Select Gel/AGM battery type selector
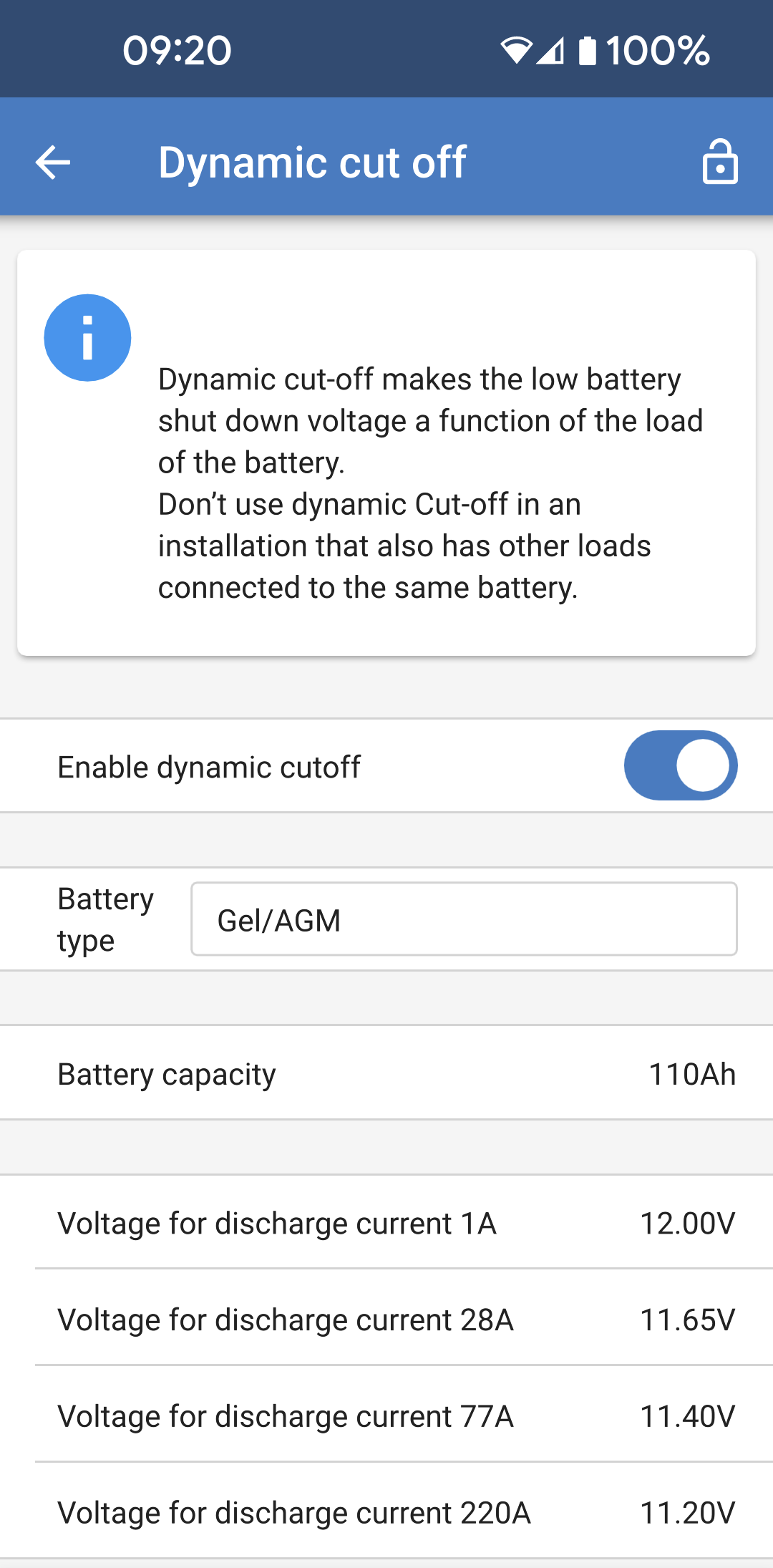Screen dimensions: 773x1568 pyautogui.click(x=463, y=919)
